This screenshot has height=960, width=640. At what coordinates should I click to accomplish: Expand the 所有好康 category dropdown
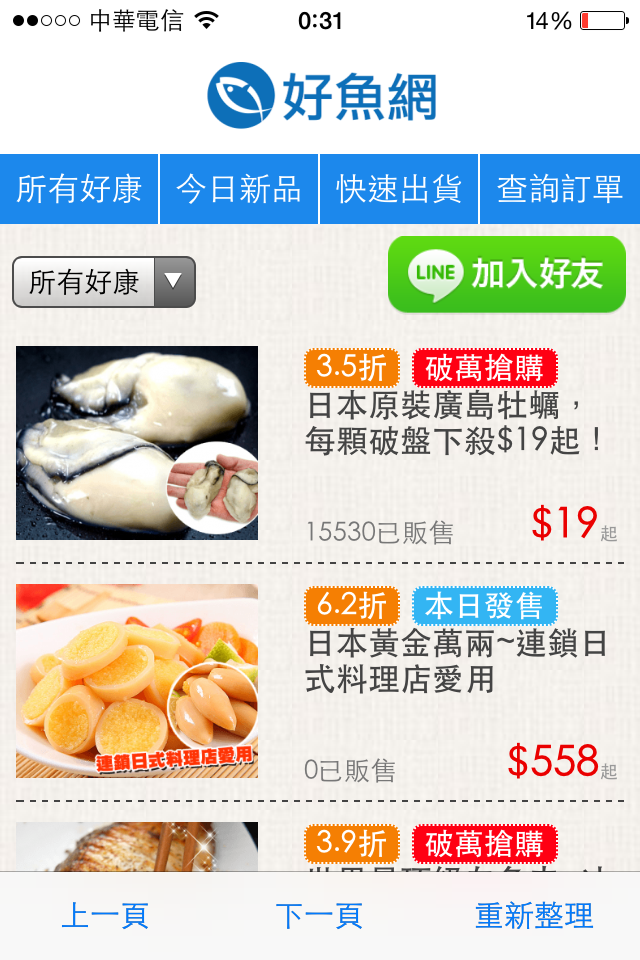104,282
